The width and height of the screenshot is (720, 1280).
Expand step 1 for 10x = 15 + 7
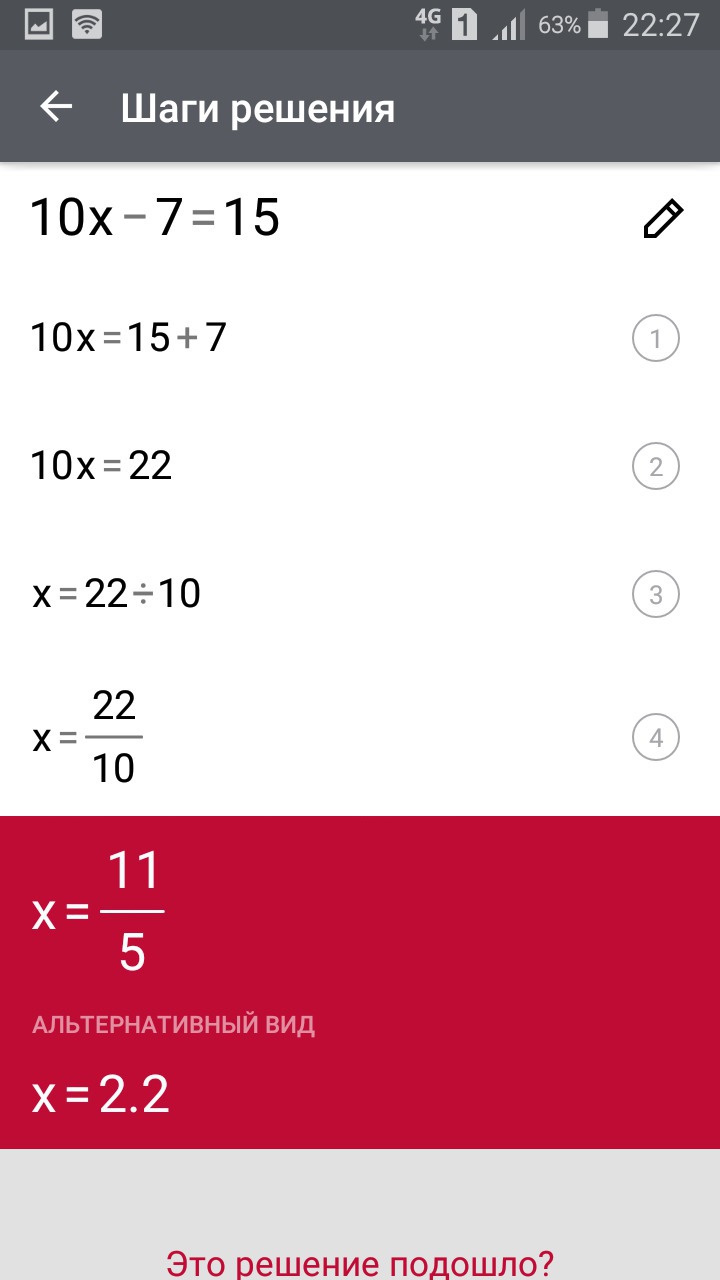point(656,339)
